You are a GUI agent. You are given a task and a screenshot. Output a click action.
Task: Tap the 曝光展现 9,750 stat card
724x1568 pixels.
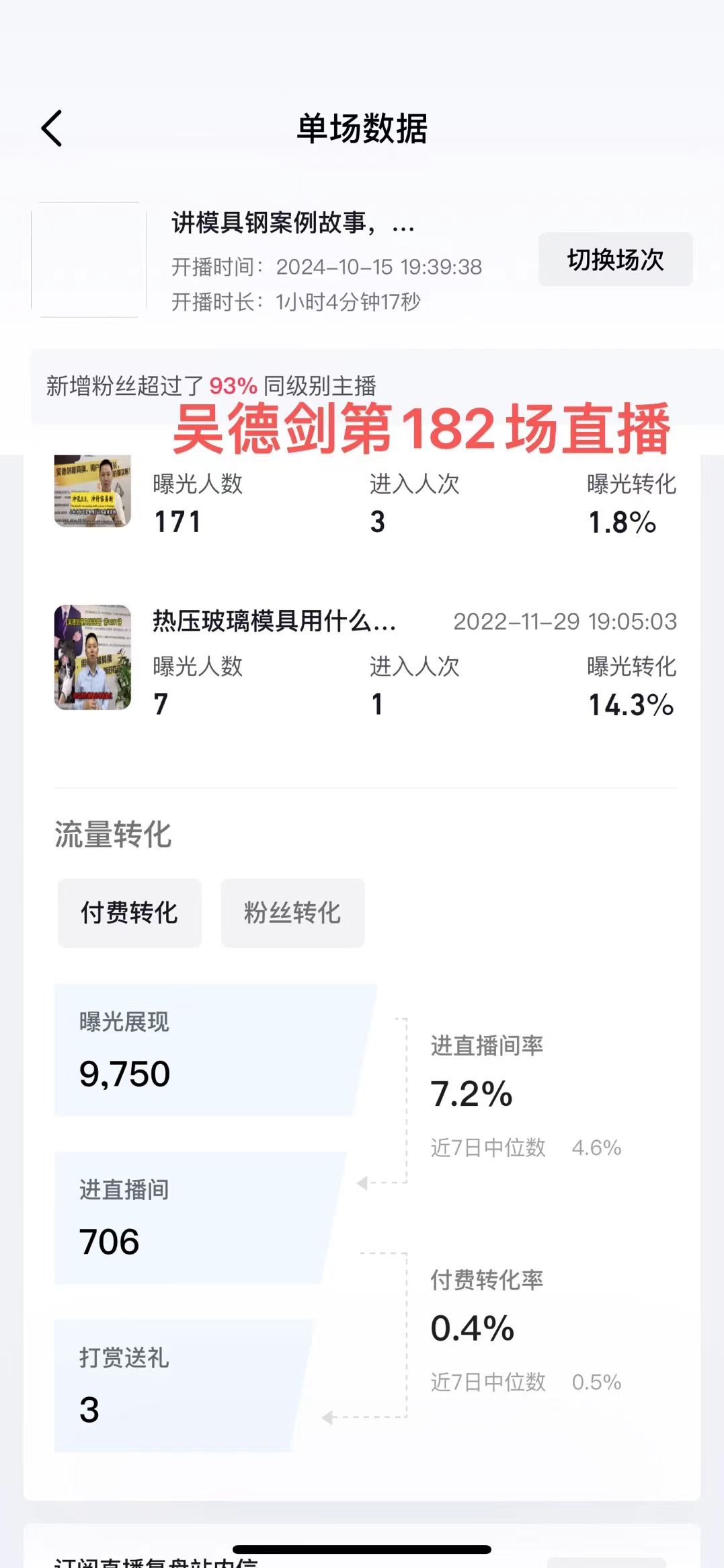pos(202,1049)
